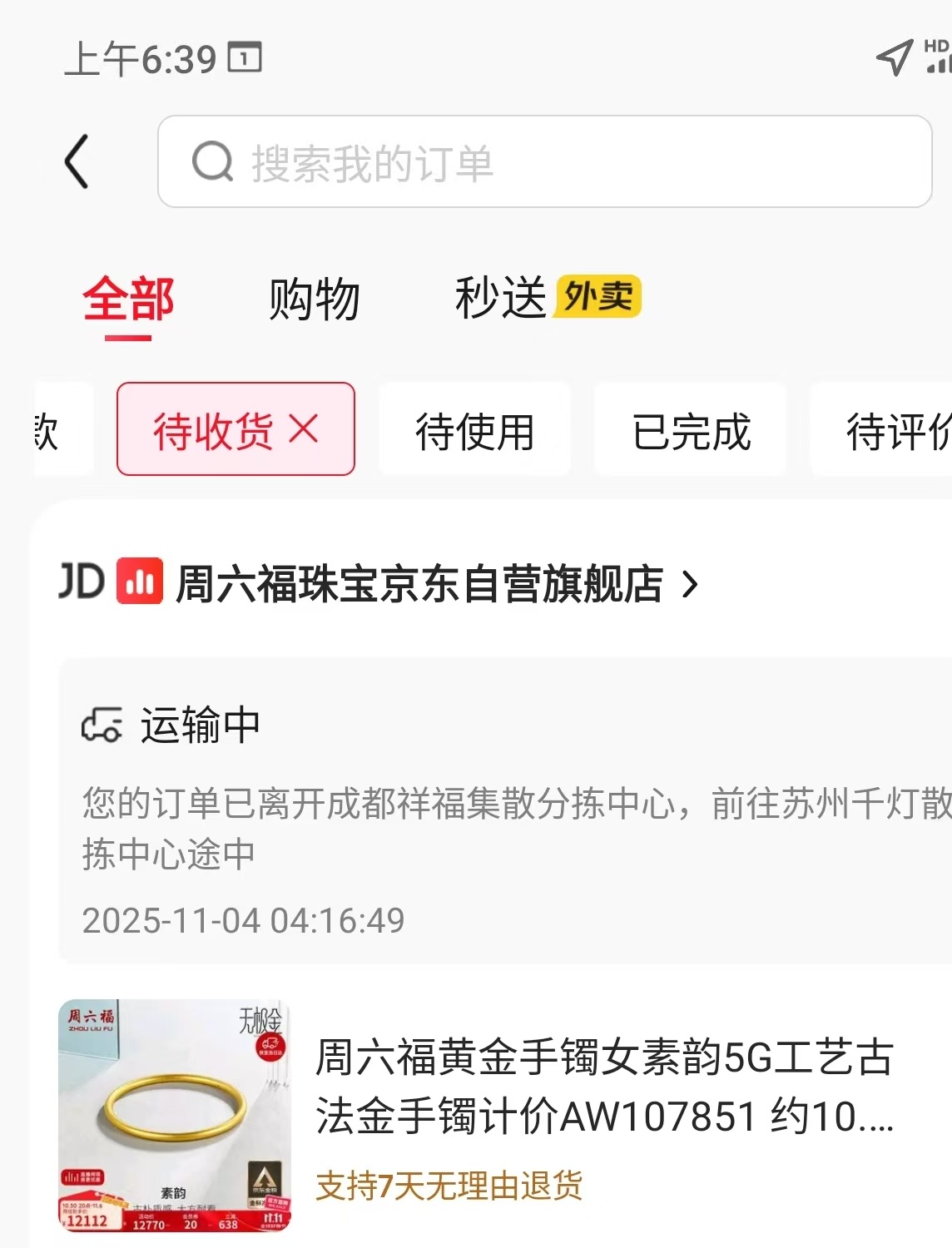Switch to the 全部 tab
Screen dimensions: 952x1248
click(128, 300)
